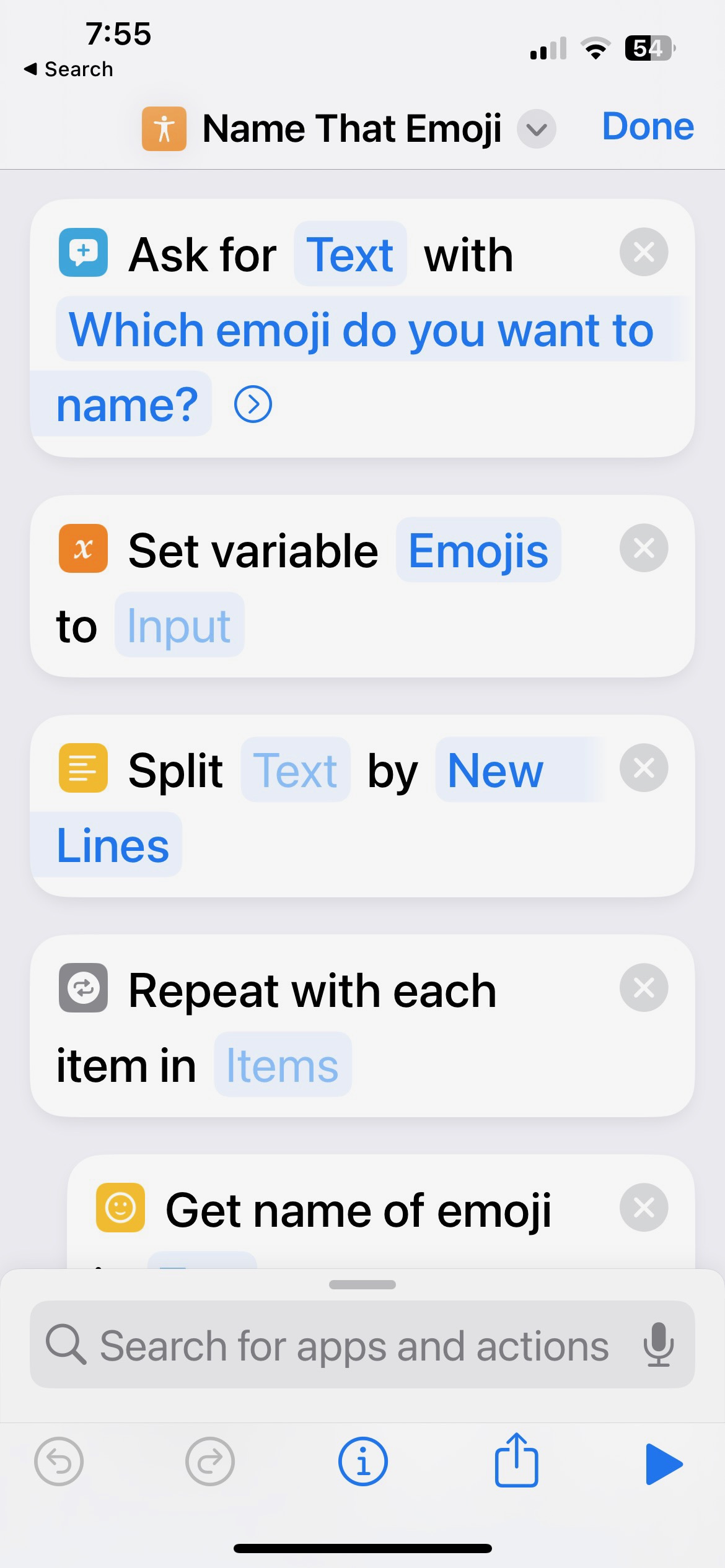Image resolution: width=725 pixels, height=1568 pixels.
Task: Open the shortcut info details
Action: pyautogui.click(x=363, y=1461)
